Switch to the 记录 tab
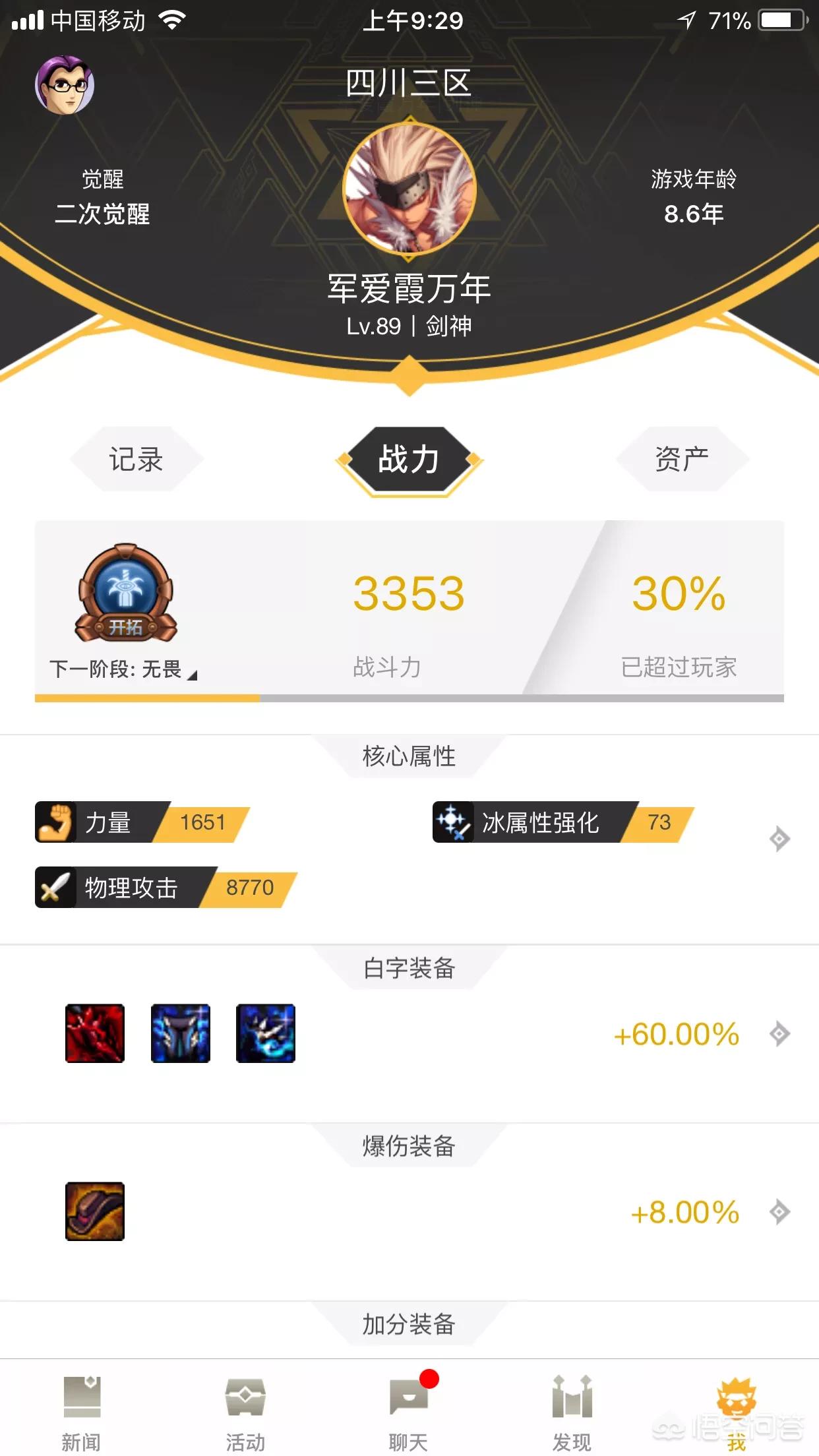 pyautogui.click(x=136, y=459)
